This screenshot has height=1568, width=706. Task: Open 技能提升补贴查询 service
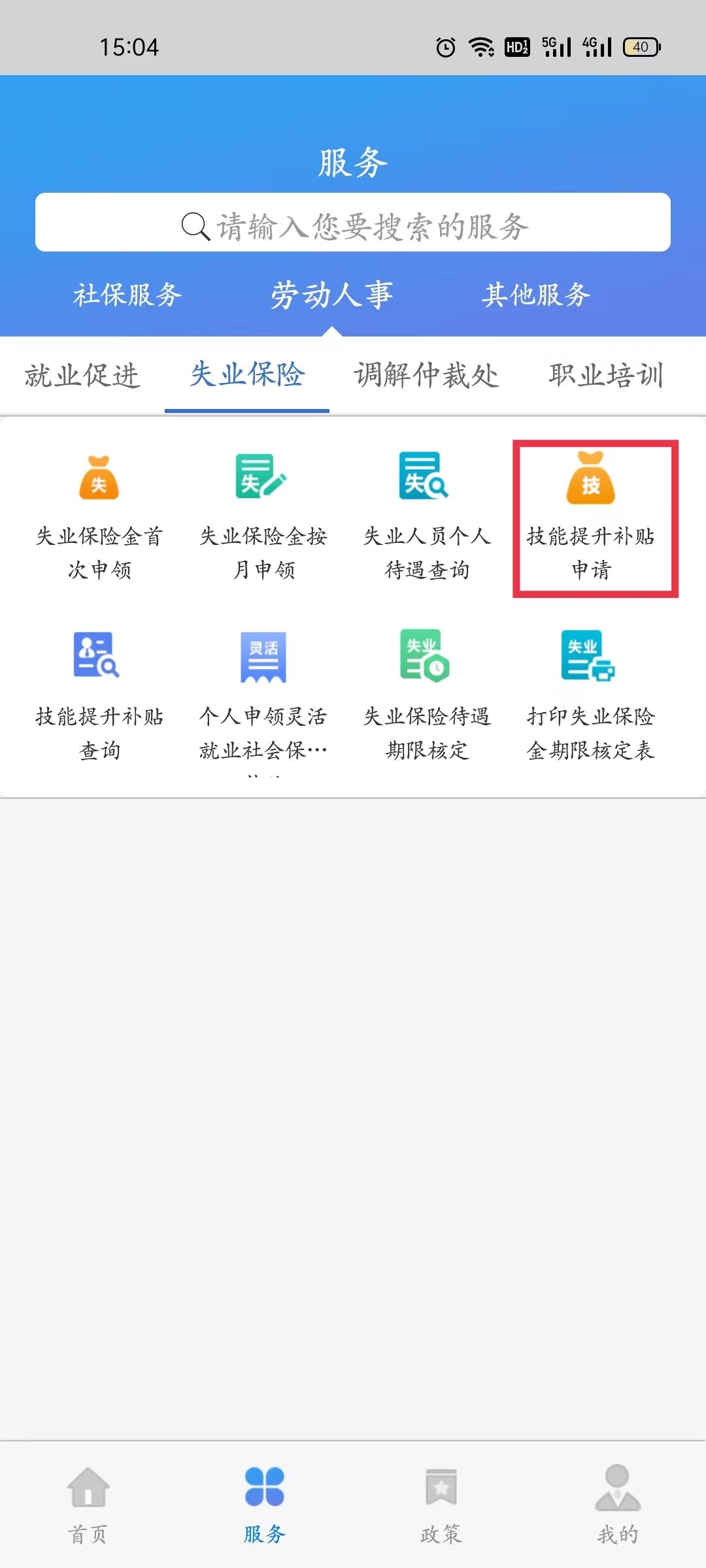coord(99,696)
